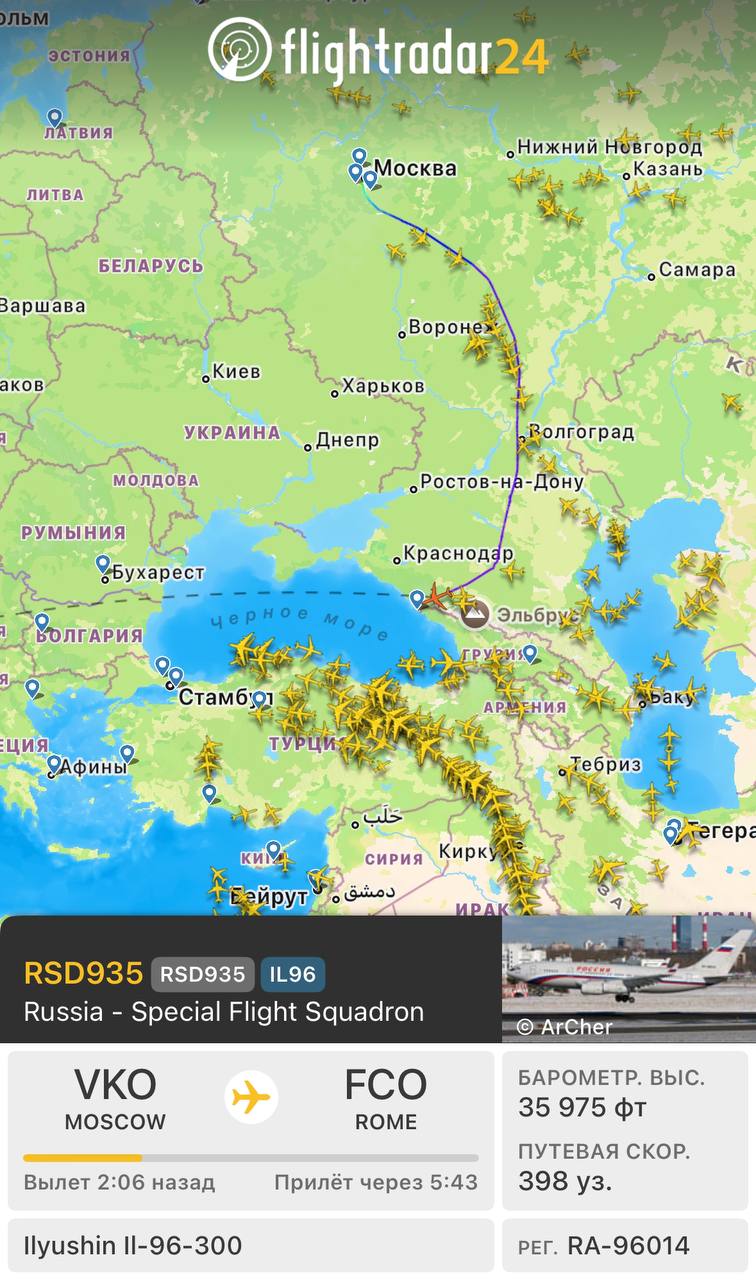Screen dimensions: 756x1280
Task: Tap the airport pin in Латвия
Action: tap(54, 118)
